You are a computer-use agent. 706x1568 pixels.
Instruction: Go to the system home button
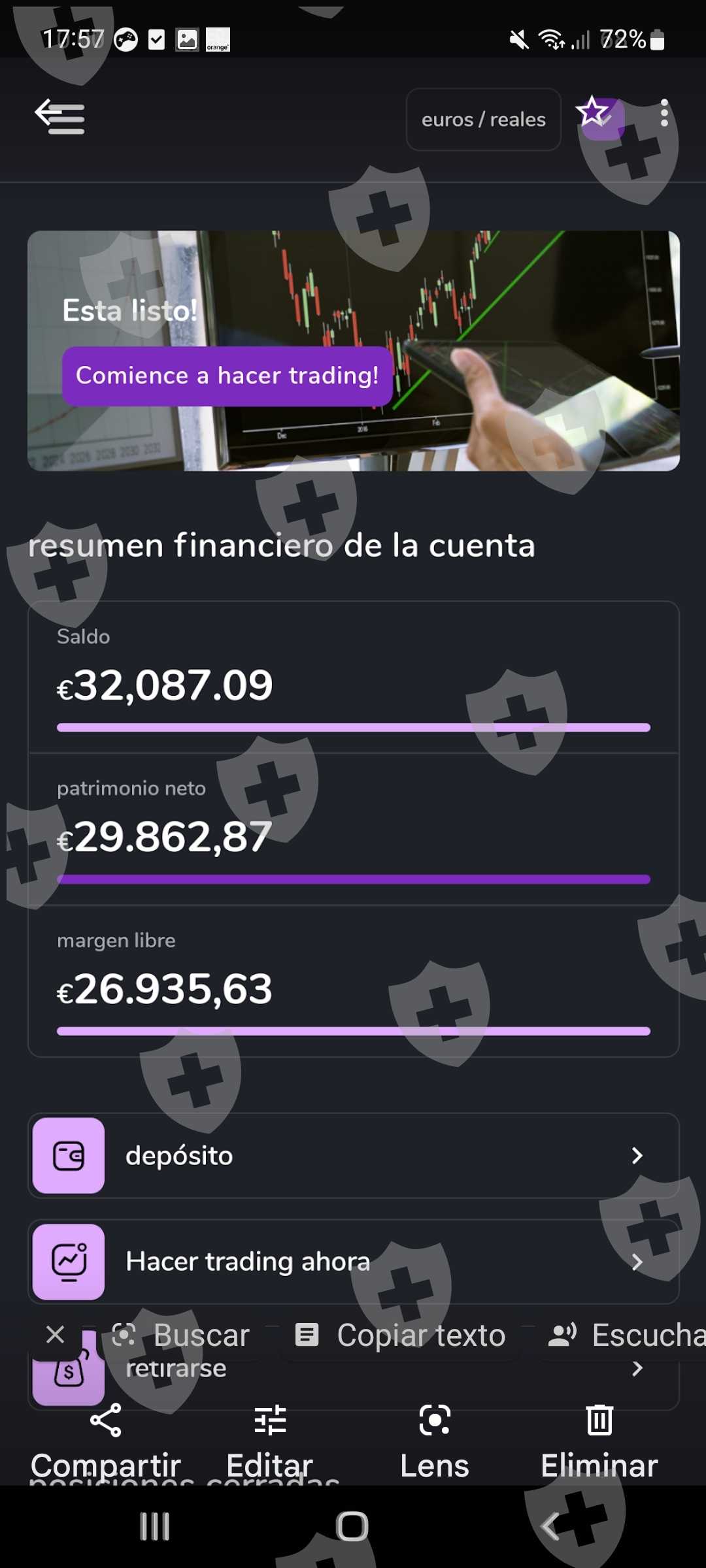coord(352,1527)
